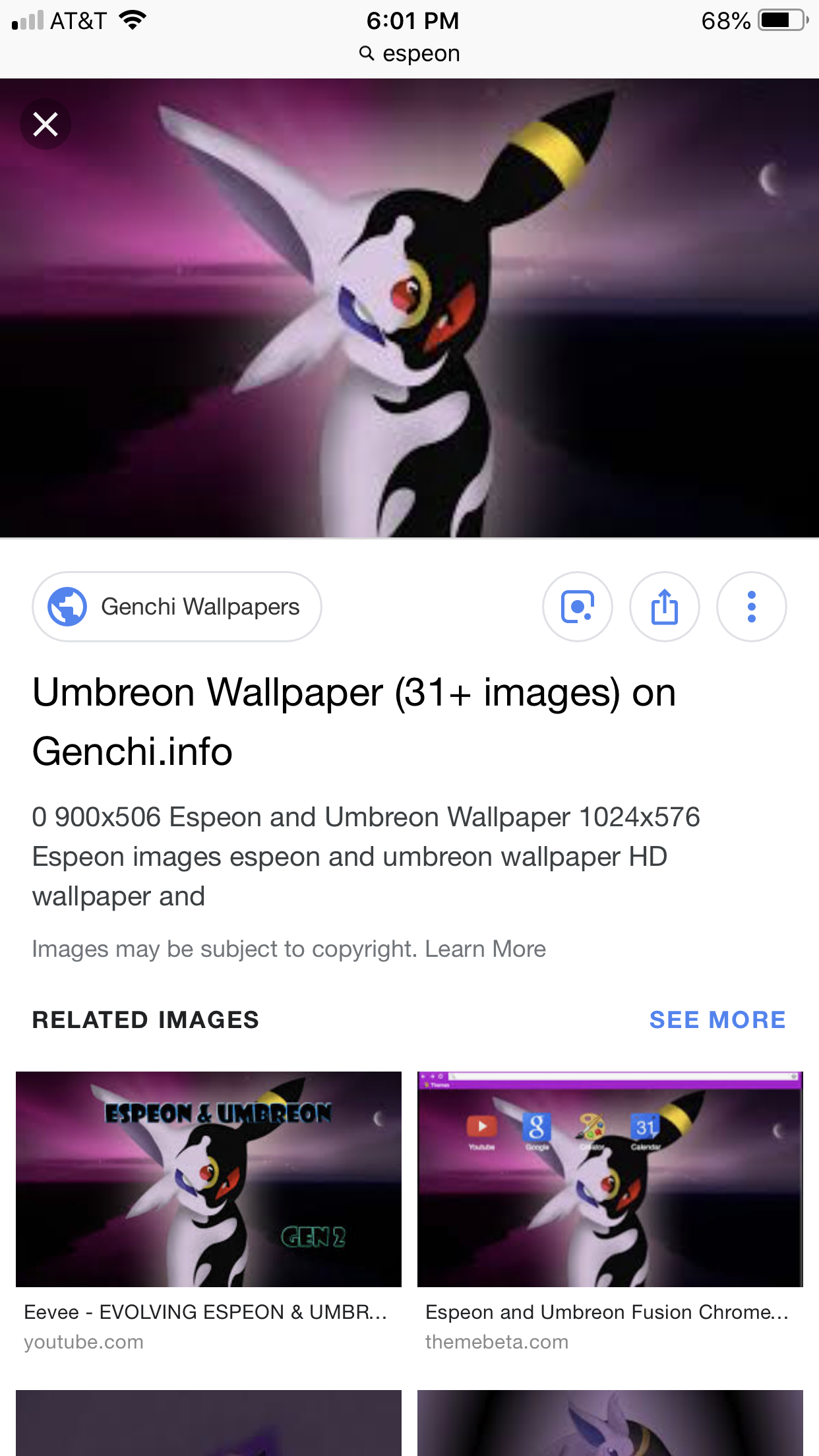See more related images
Screen dimensions: 819x1456
point(717,1019)
